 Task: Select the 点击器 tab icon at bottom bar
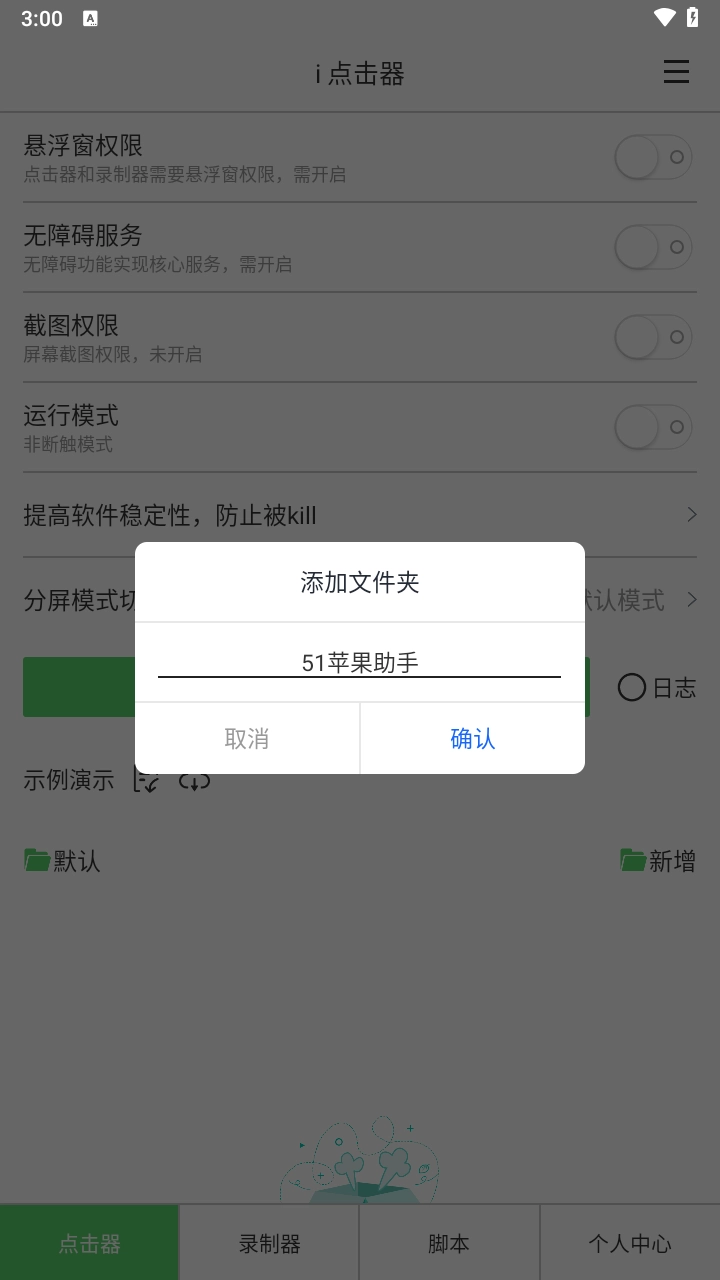pos(89,1241)
